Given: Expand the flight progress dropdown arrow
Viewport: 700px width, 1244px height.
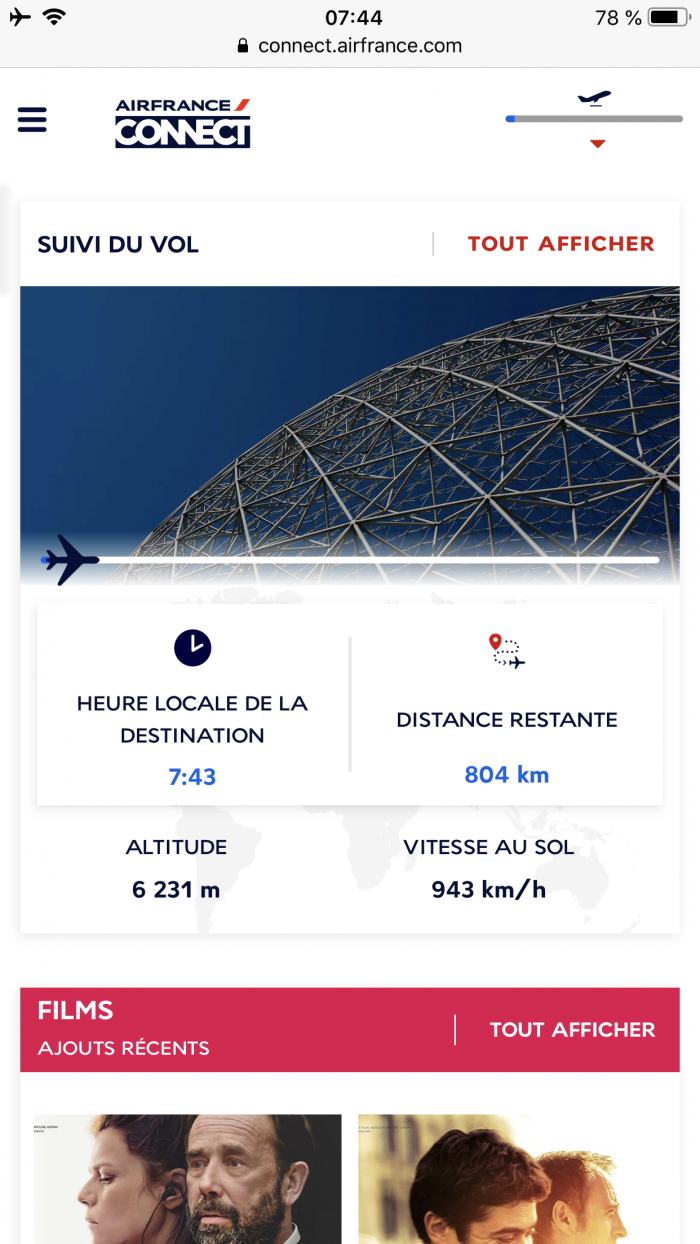Looking at the screenshot, I should coord(597,144).
